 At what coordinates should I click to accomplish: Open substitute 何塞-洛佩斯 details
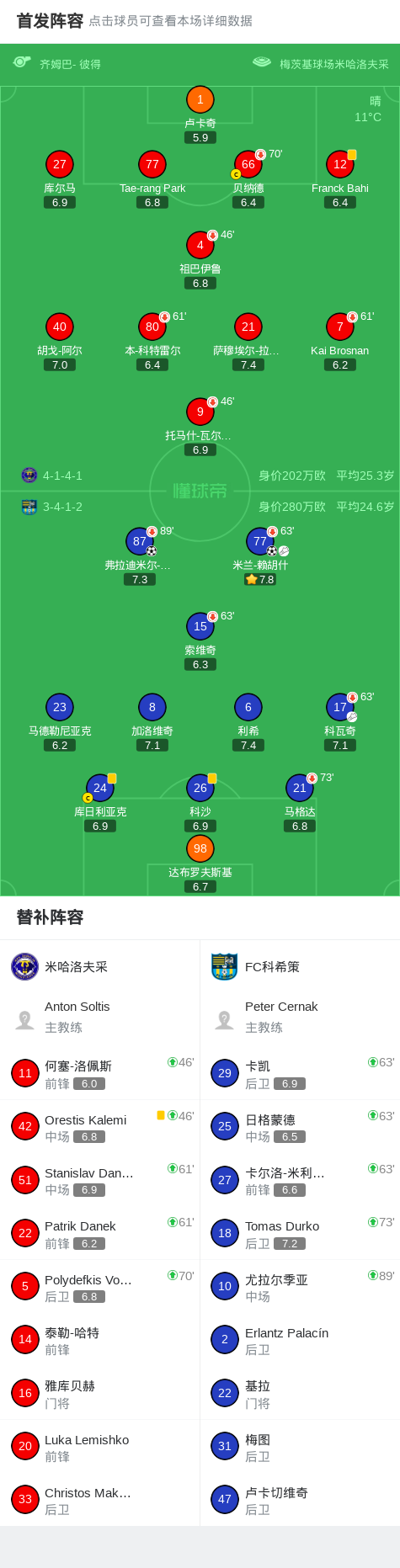pos(100,1074)
